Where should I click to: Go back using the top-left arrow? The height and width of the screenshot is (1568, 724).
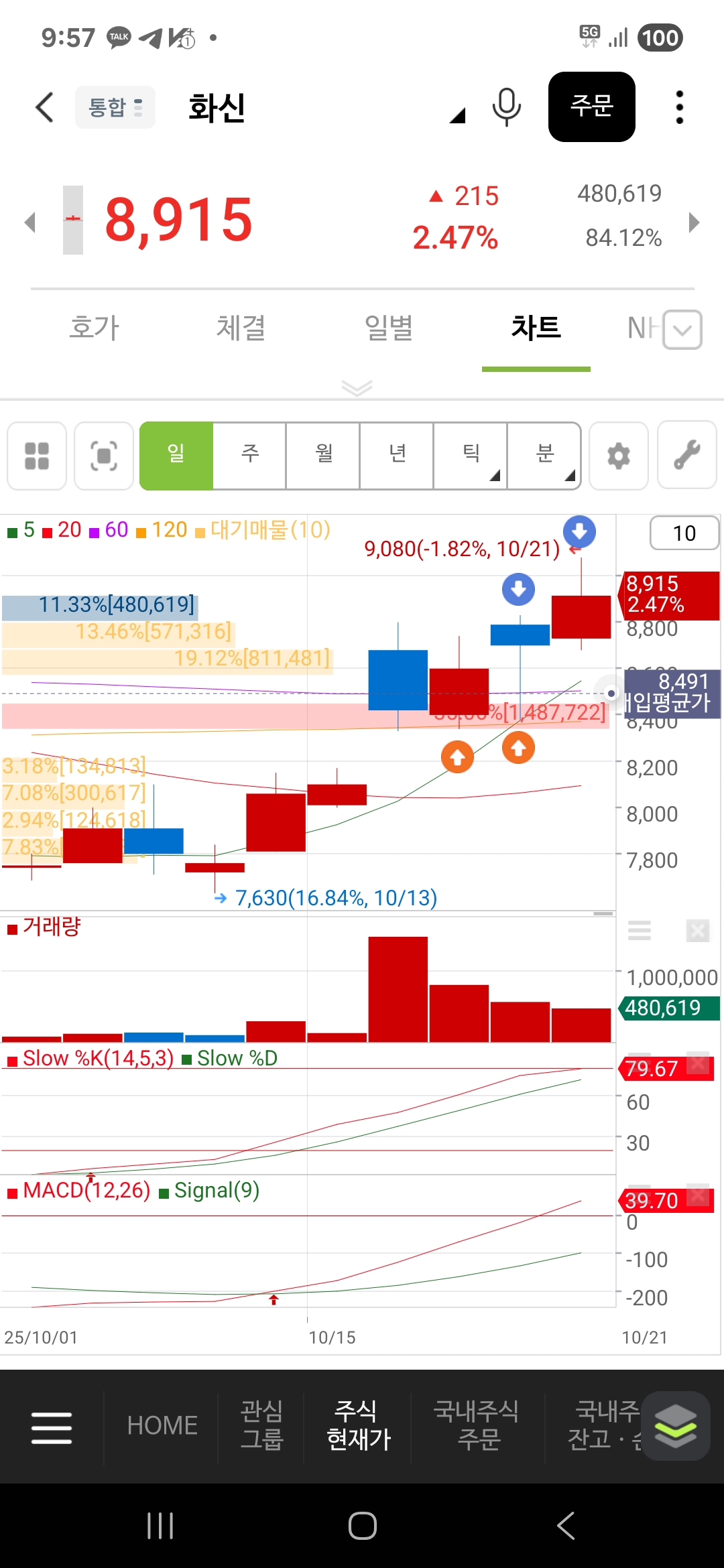pyautogui.click(x=44, y=107)
